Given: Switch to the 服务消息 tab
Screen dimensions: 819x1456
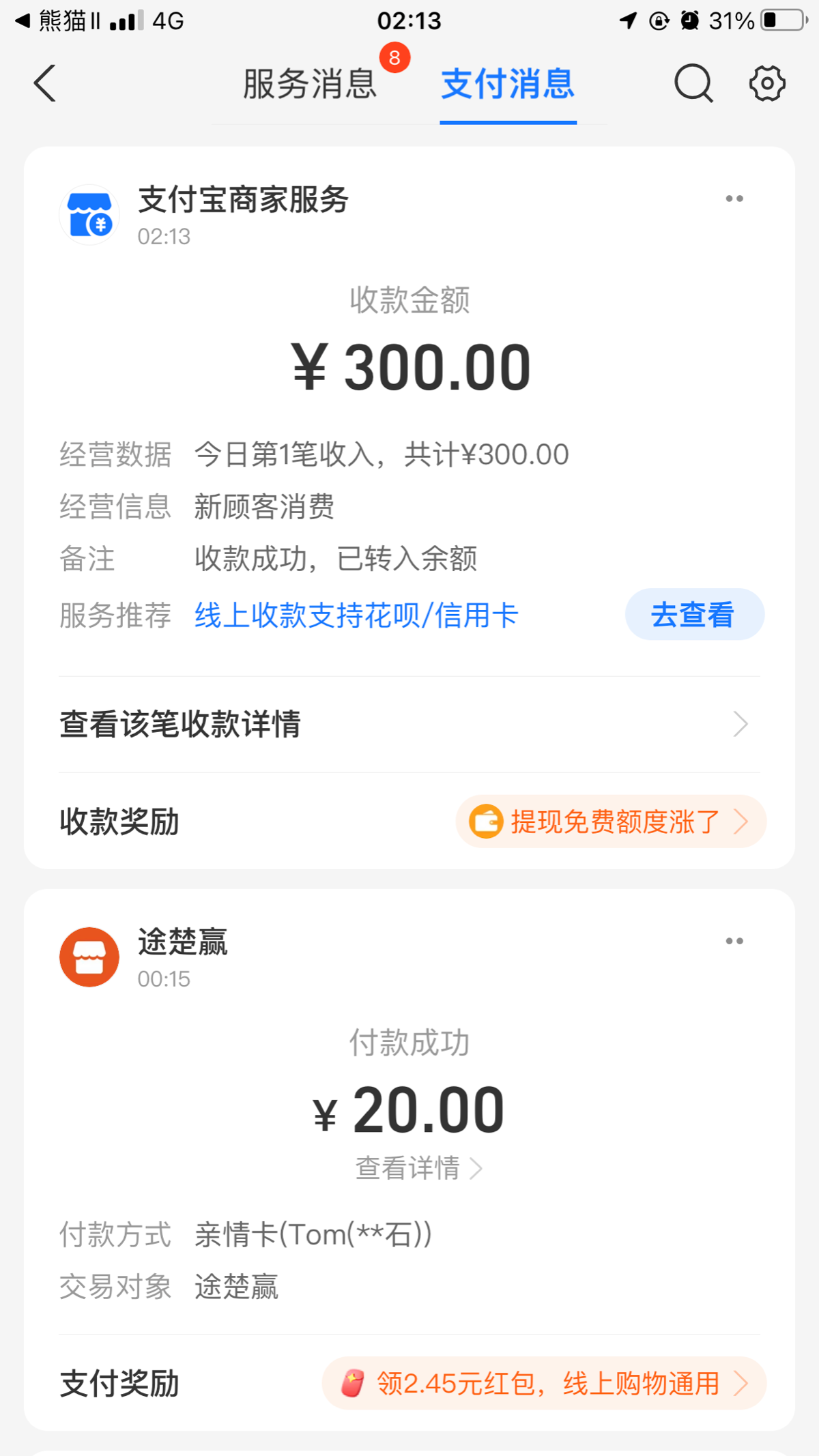Looking at the screenshot, I should click(310, 84).
